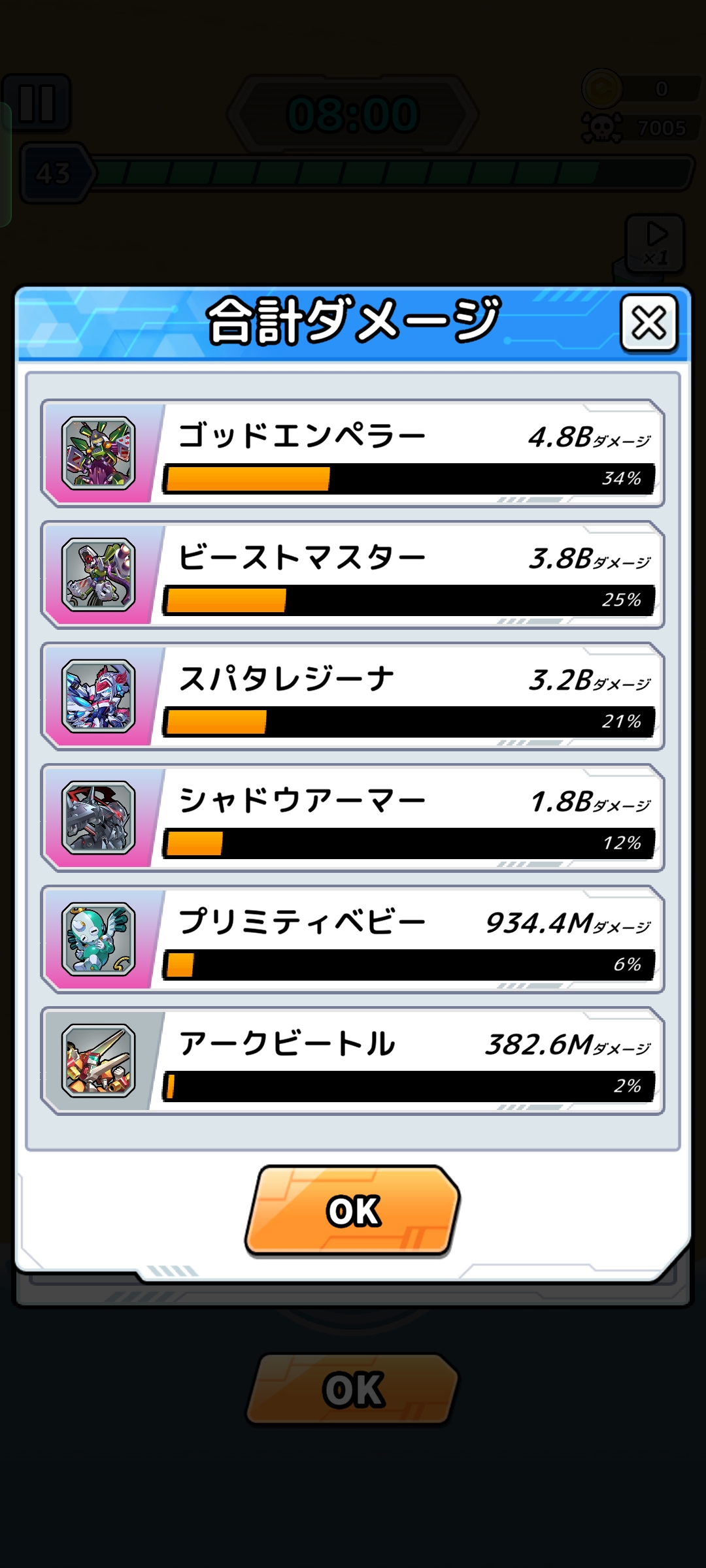Close the 合計ダメージ dialog with the X

(x=648, y=323)
